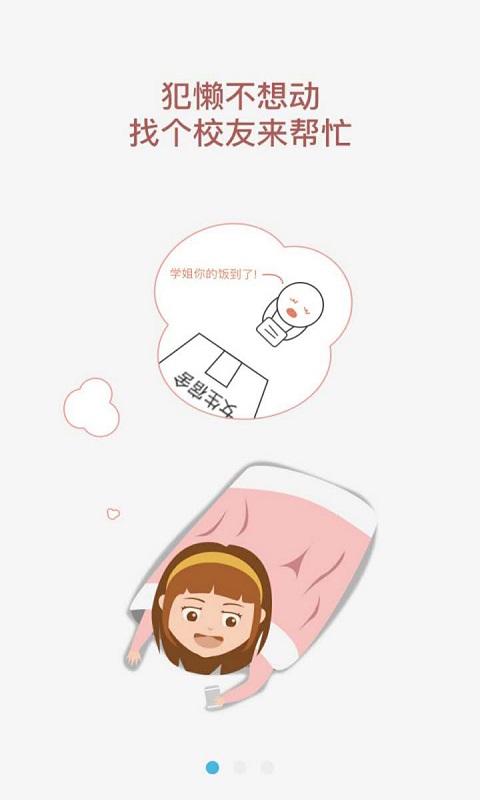This screenshot has width=480, height=800.
Task: Jump to the third onboarding page dot
Action: pyautogui.click(x=267, y=767)
